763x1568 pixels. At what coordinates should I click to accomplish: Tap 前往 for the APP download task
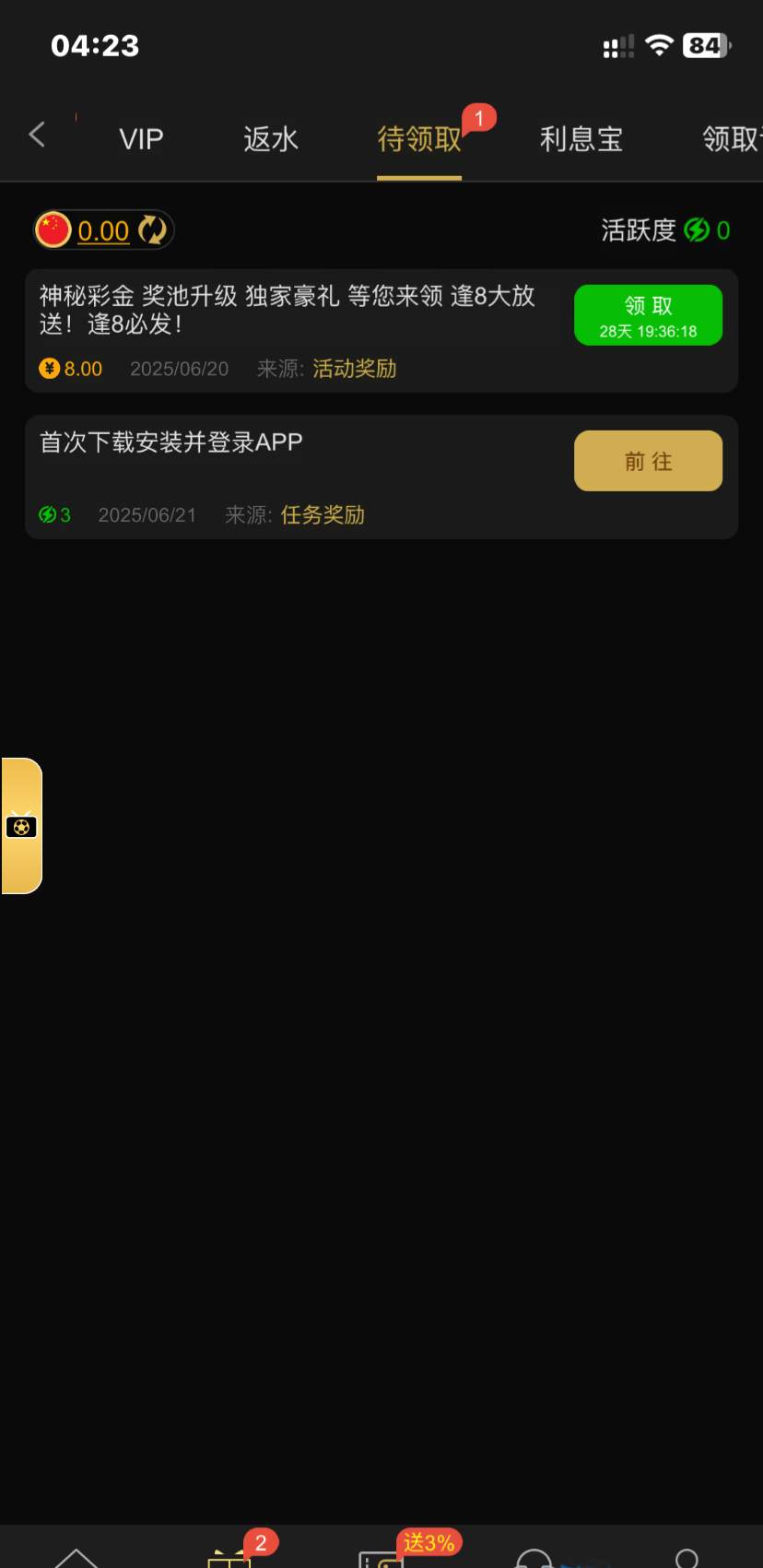click(648, 461)
